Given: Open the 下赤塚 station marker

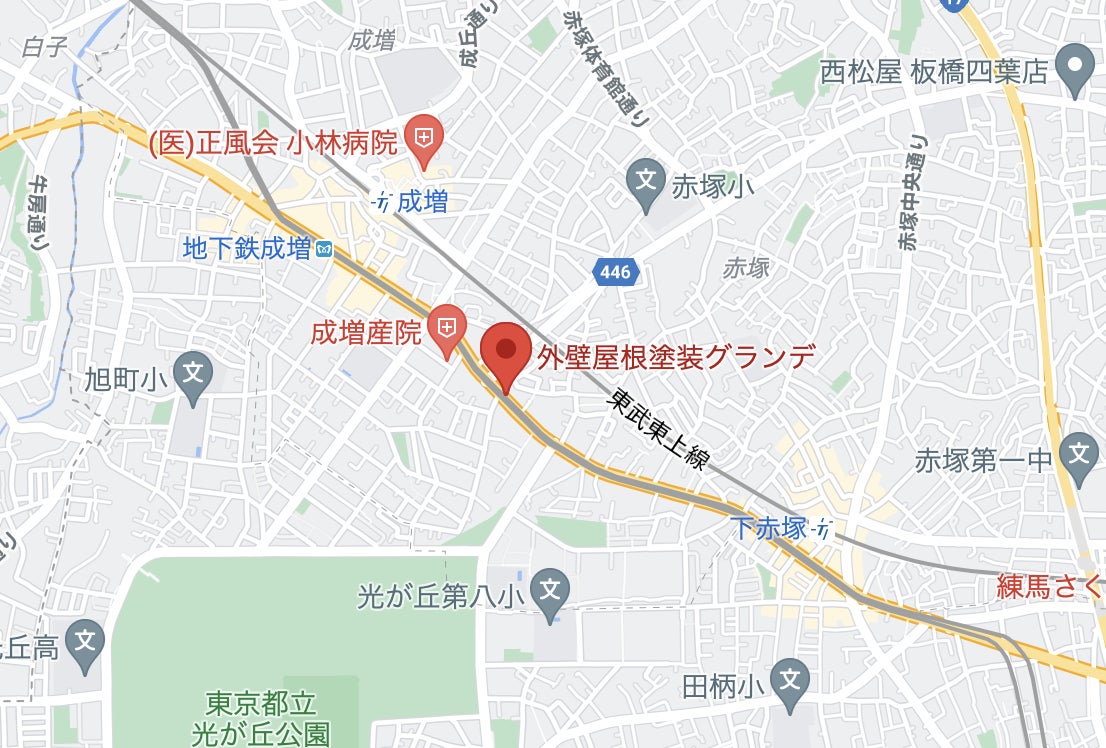Looking at the screenshot, I should 822,529.
